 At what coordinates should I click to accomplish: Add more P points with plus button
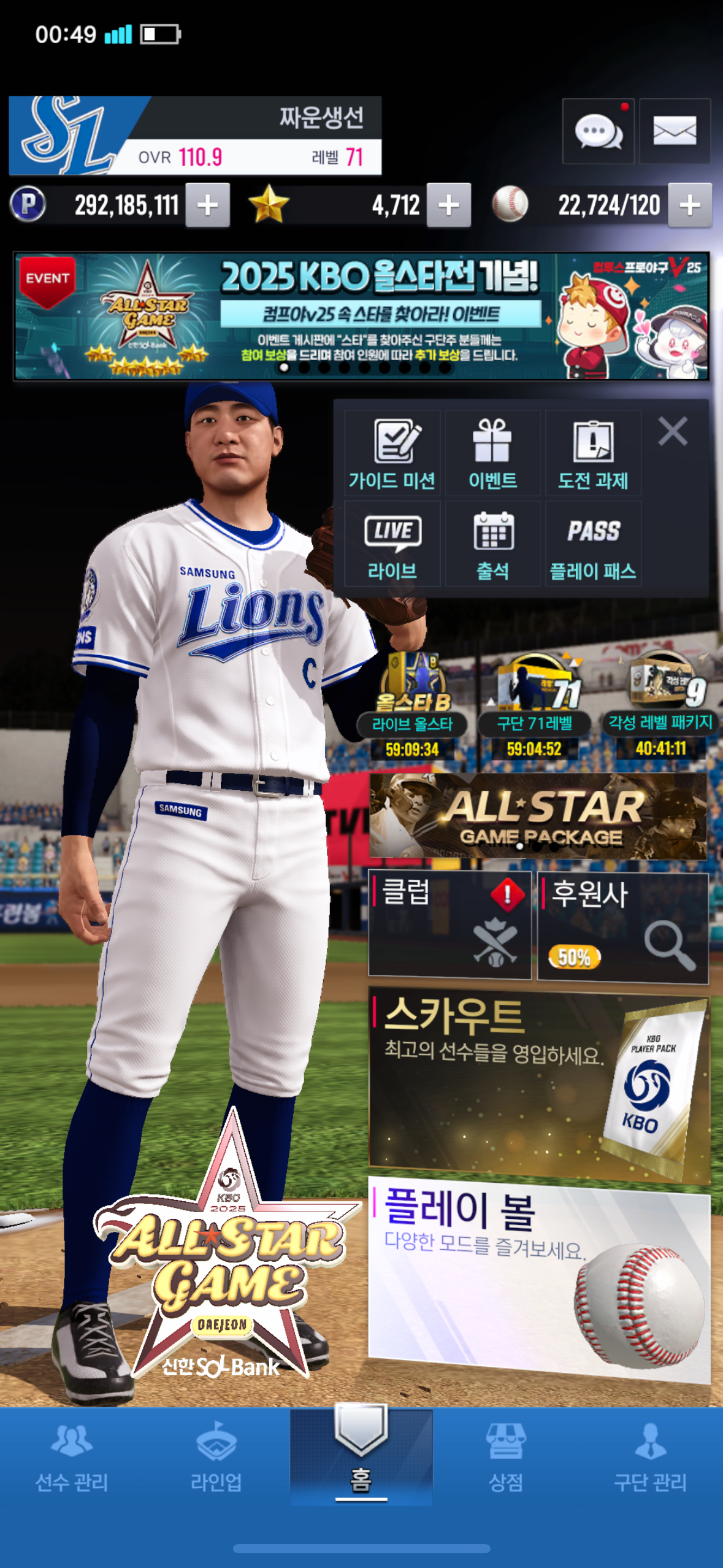pyautogui.click(x=208, y=206)
